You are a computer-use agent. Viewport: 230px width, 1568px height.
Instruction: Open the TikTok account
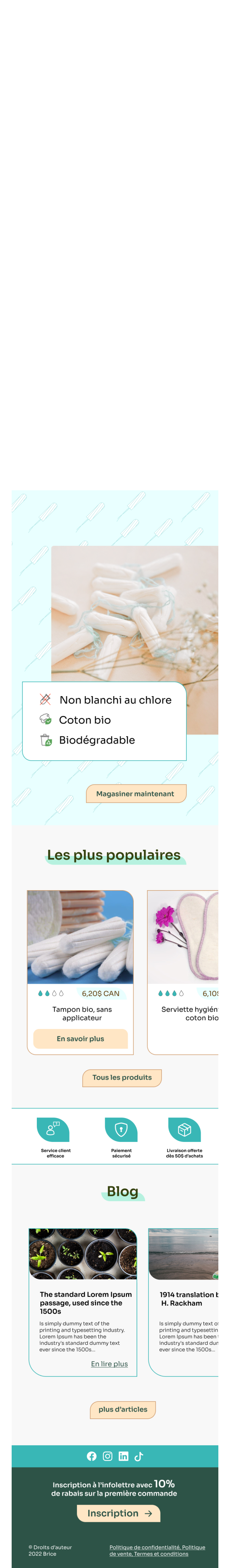pyautogui.click(x=138, y=1456)
